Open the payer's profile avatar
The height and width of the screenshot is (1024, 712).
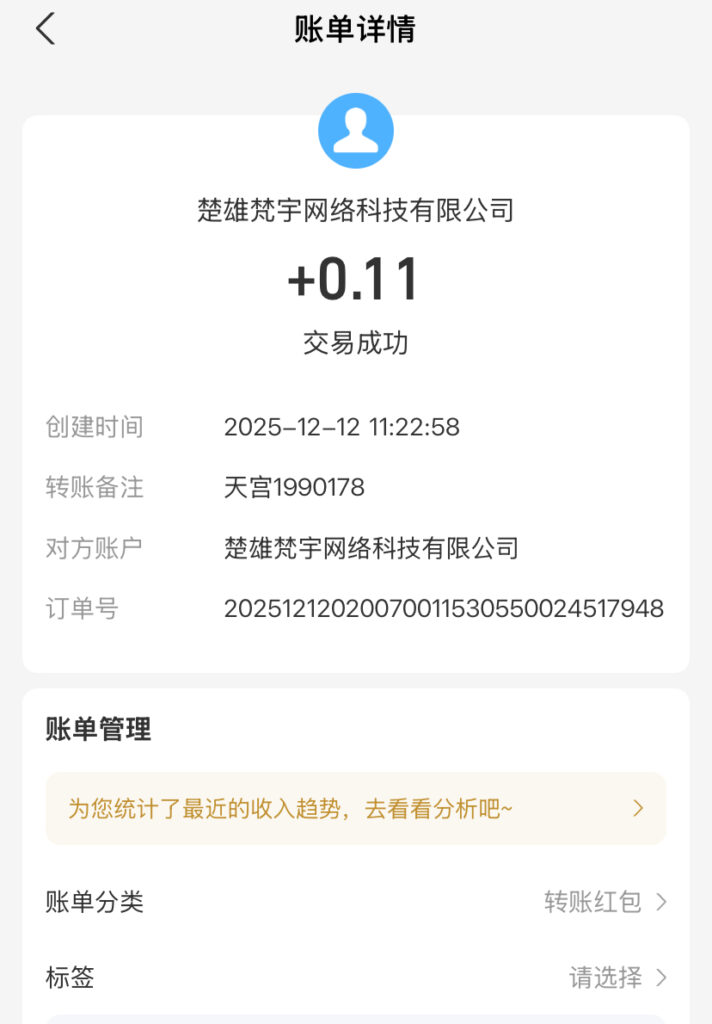(x=355, y=131)
